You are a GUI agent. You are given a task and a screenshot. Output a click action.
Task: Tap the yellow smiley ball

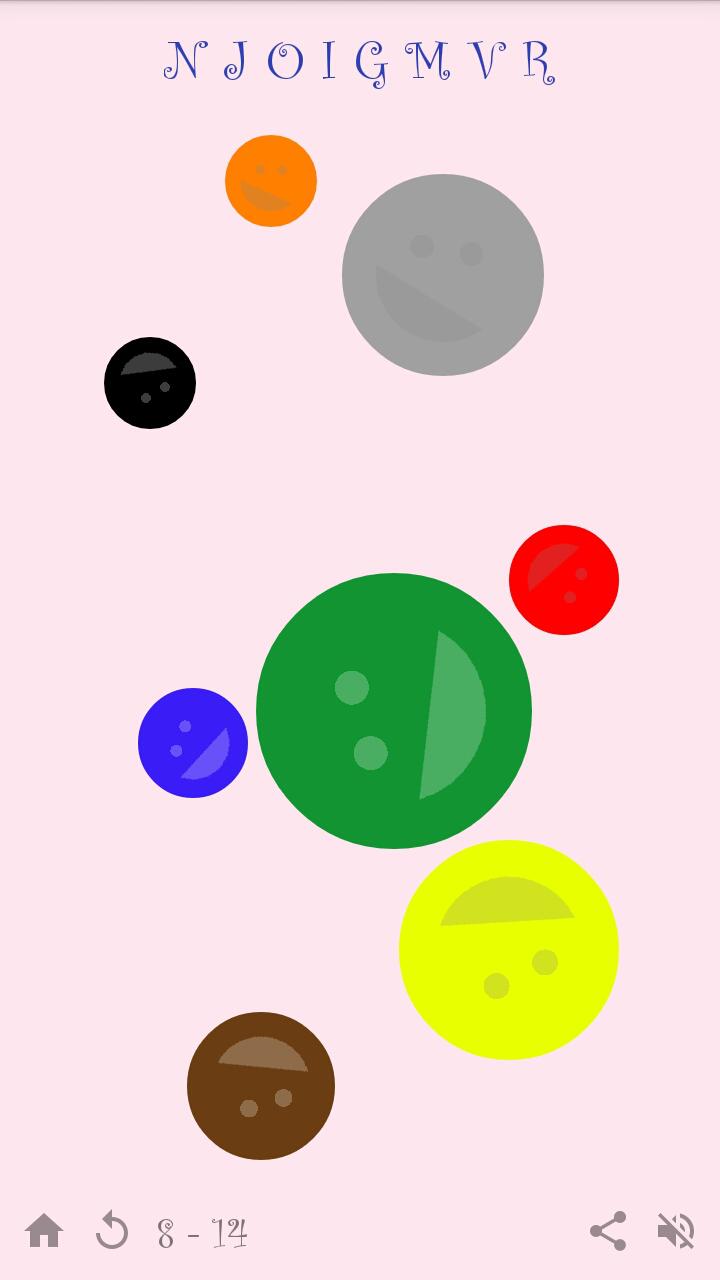tap(509, 950)
